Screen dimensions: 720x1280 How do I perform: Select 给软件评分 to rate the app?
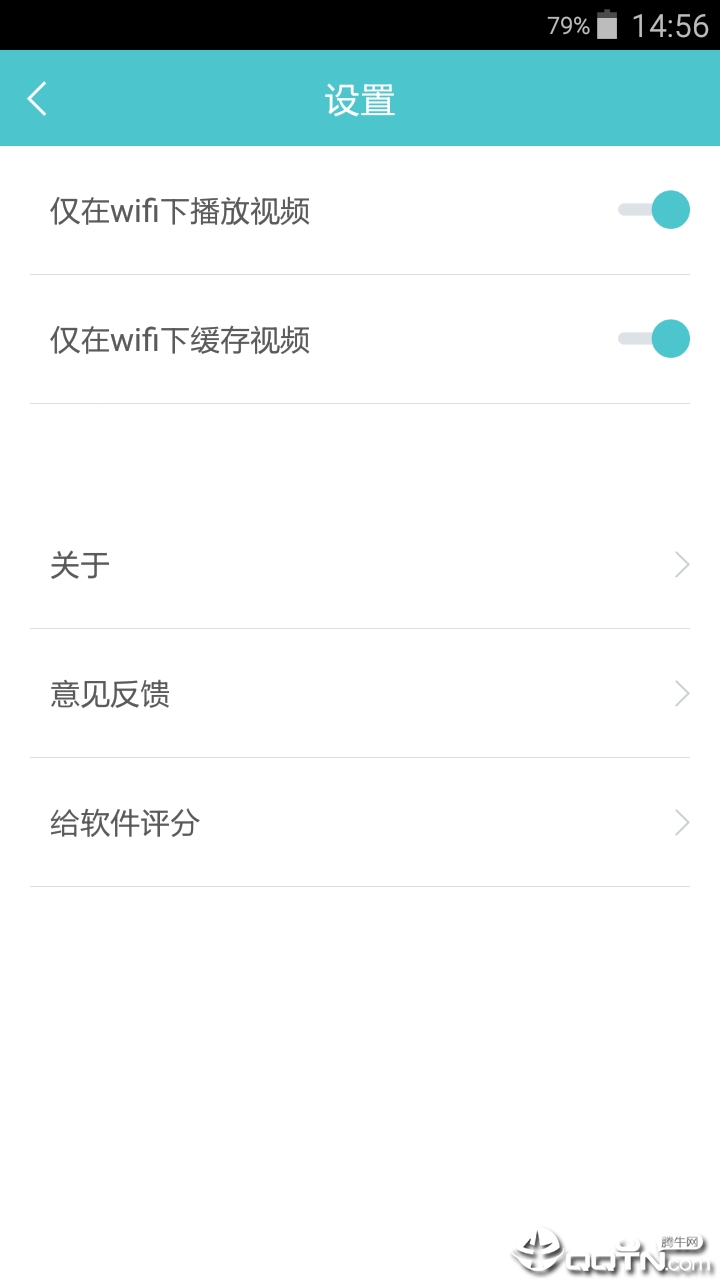[x=360, y=823]
